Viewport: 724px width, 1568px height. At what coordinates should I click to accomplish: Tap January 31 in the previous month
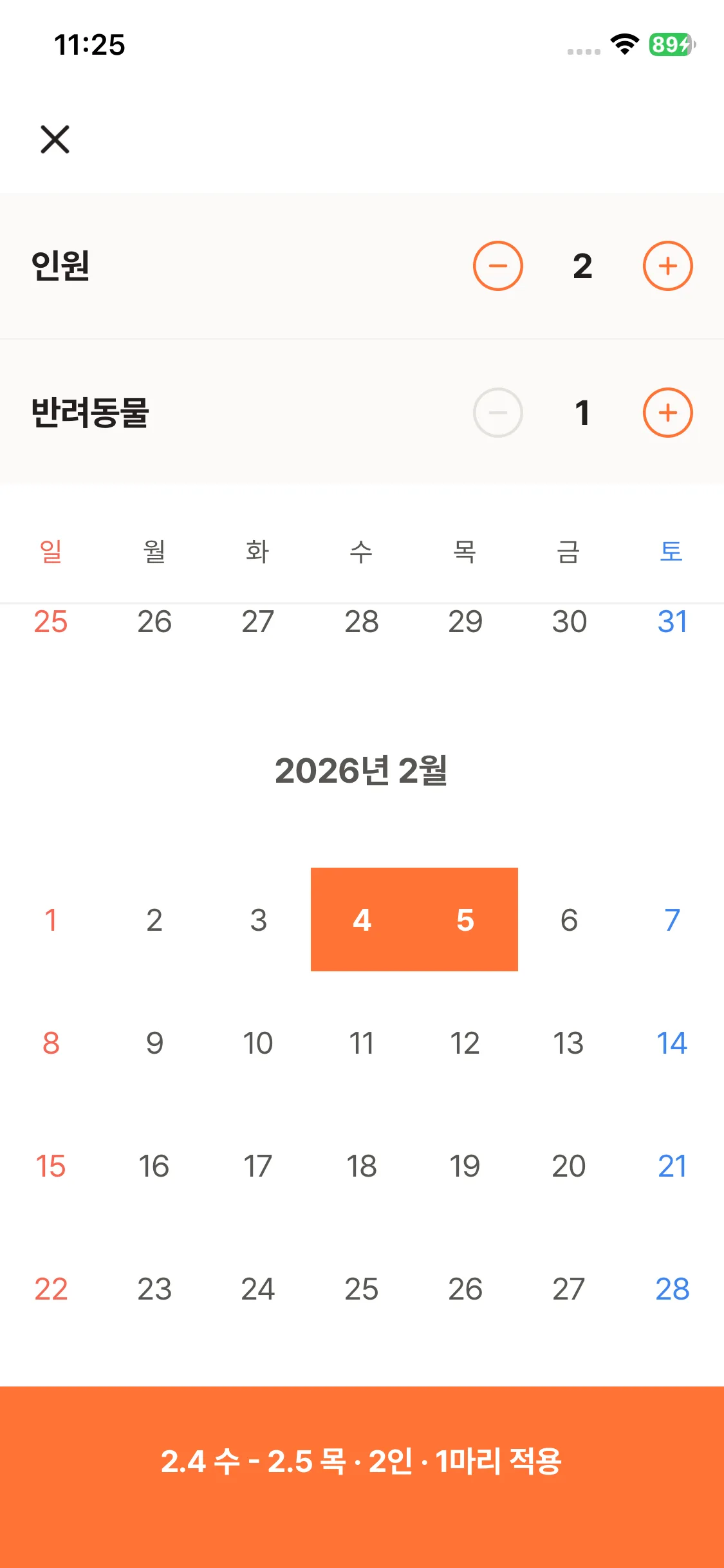point(672,622)
